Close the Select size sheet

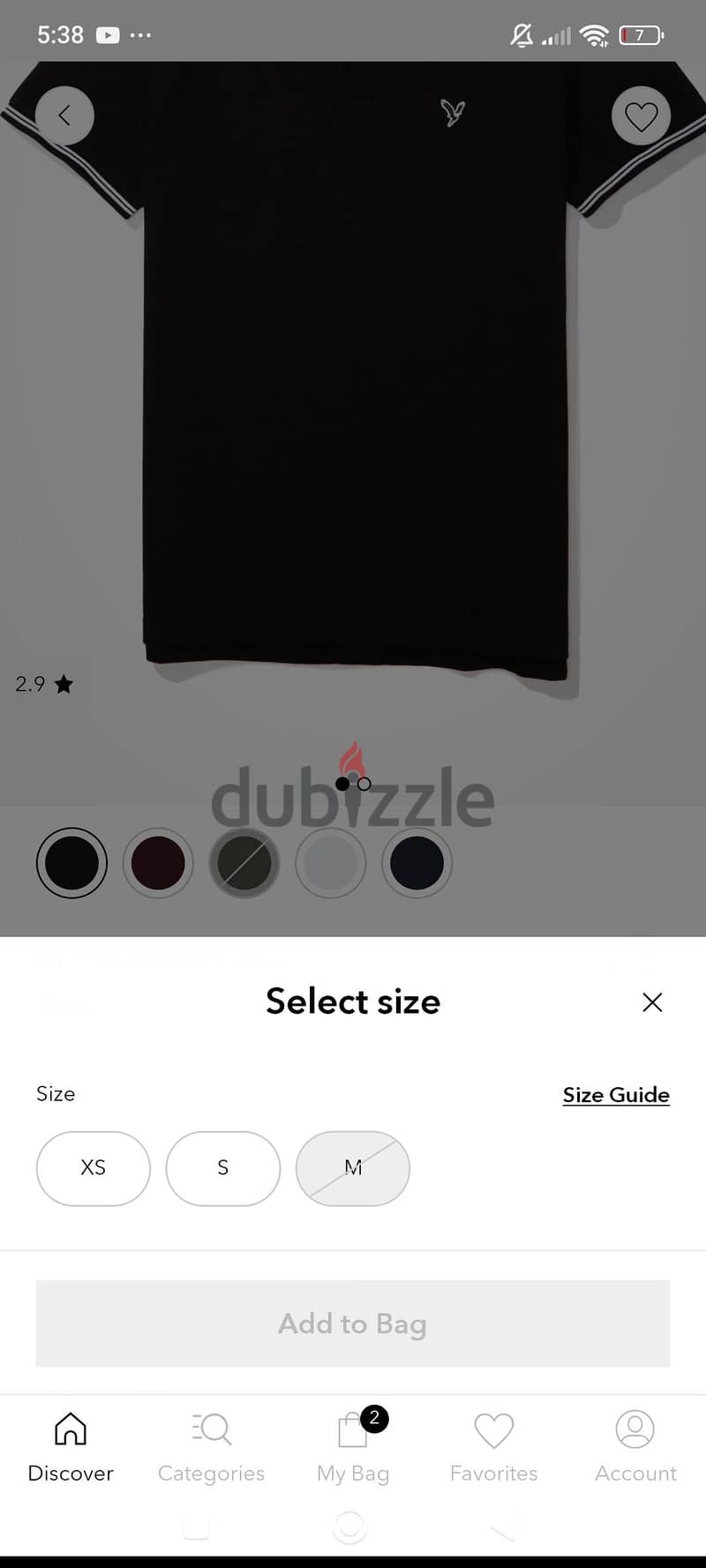[652, 1002]
